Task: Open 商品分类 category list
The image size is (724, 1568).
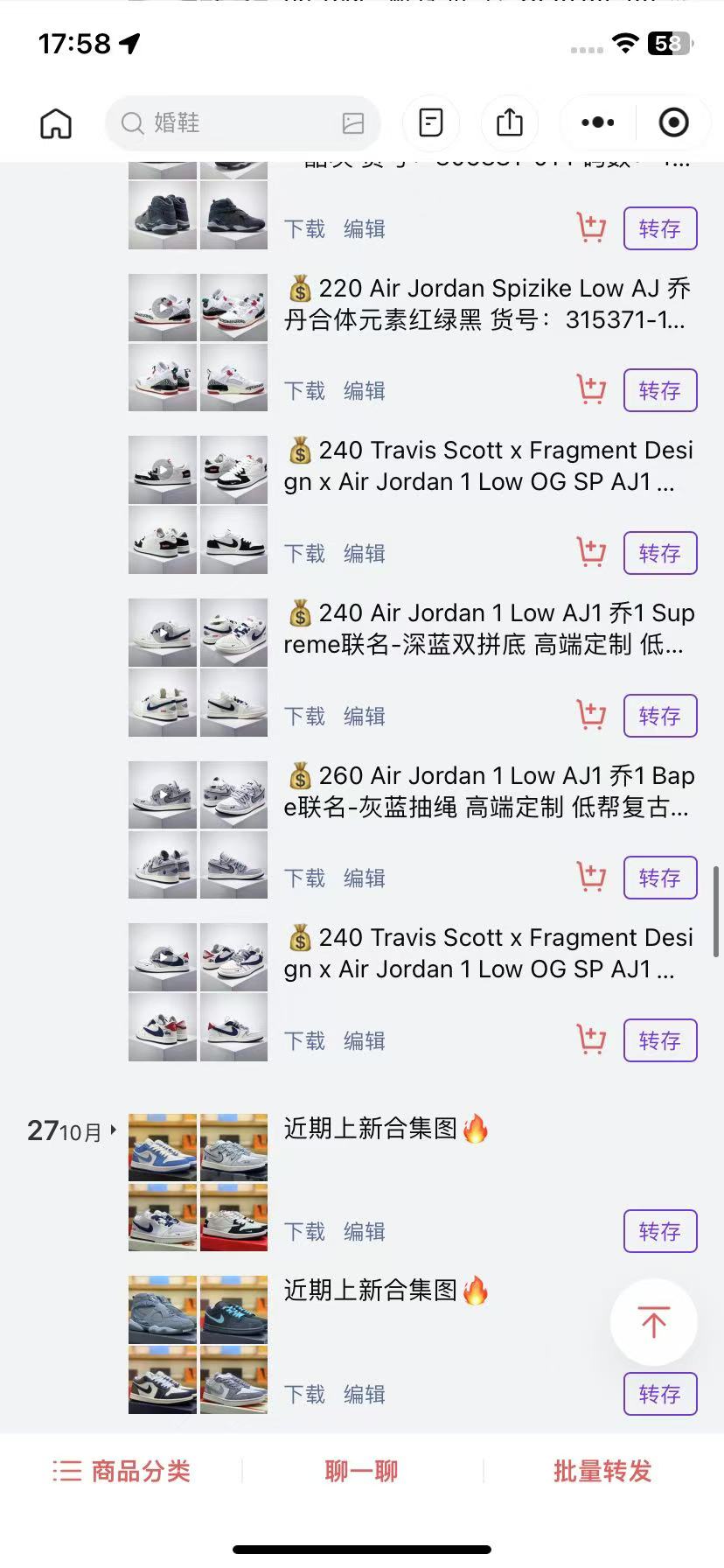Action: coord(122,1471)
